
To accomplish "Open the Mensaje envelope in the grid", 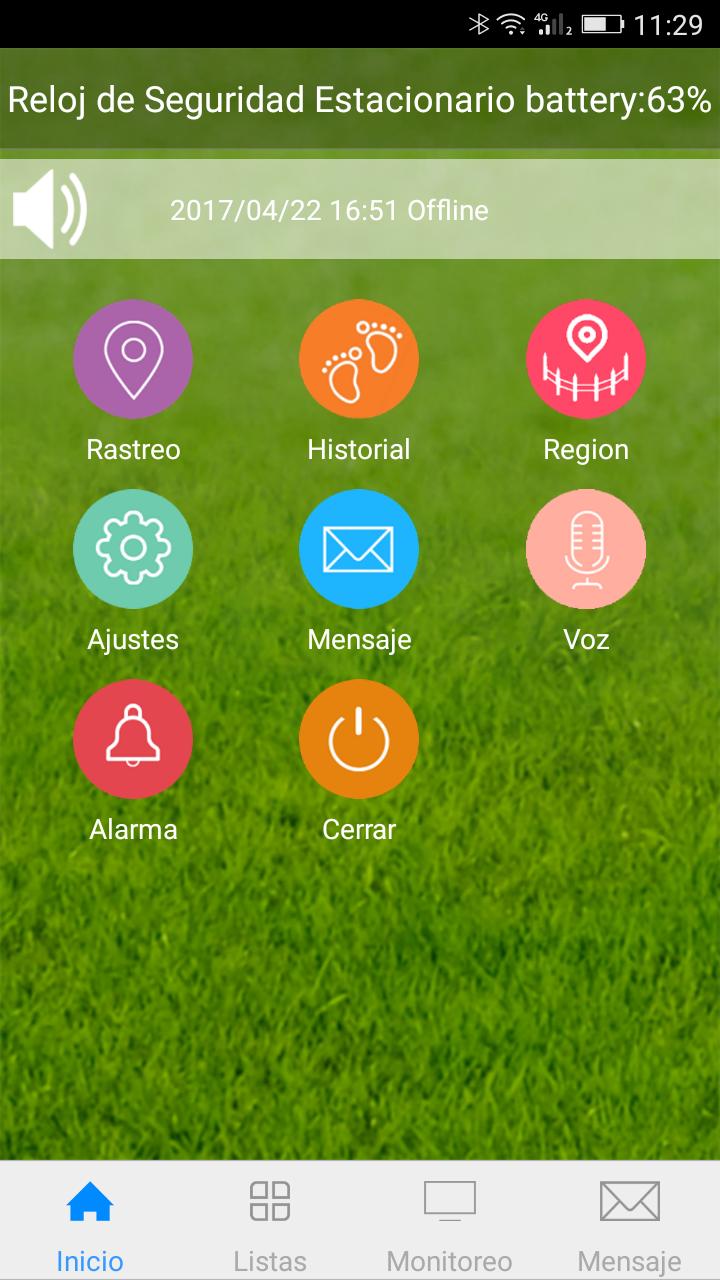I will 359,549.
